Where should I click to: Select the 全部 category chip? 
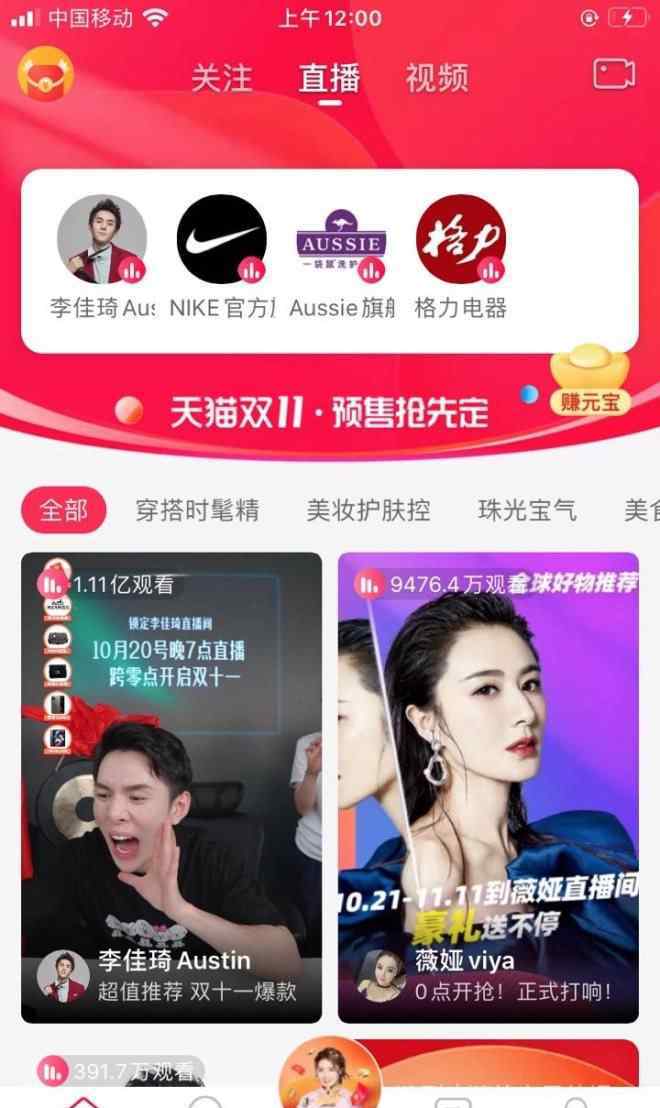[x=63, y=510]
